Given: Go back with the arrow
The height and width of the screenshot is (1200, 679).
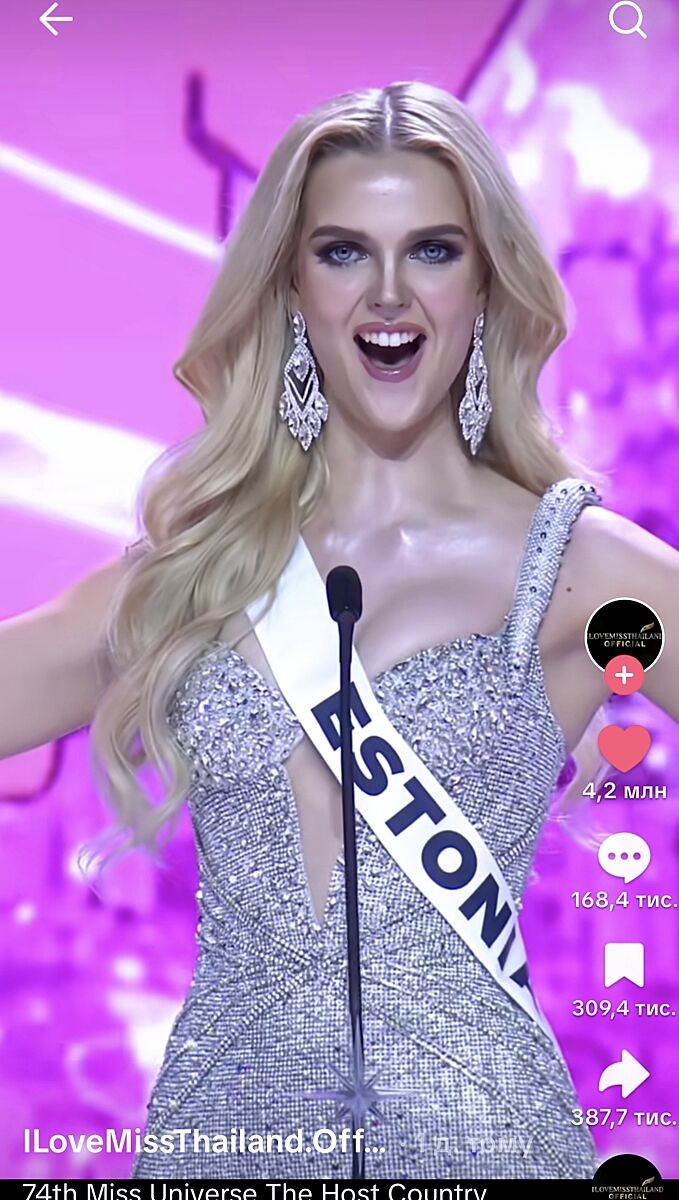Looking at the screenshot, I should point(55,20).
